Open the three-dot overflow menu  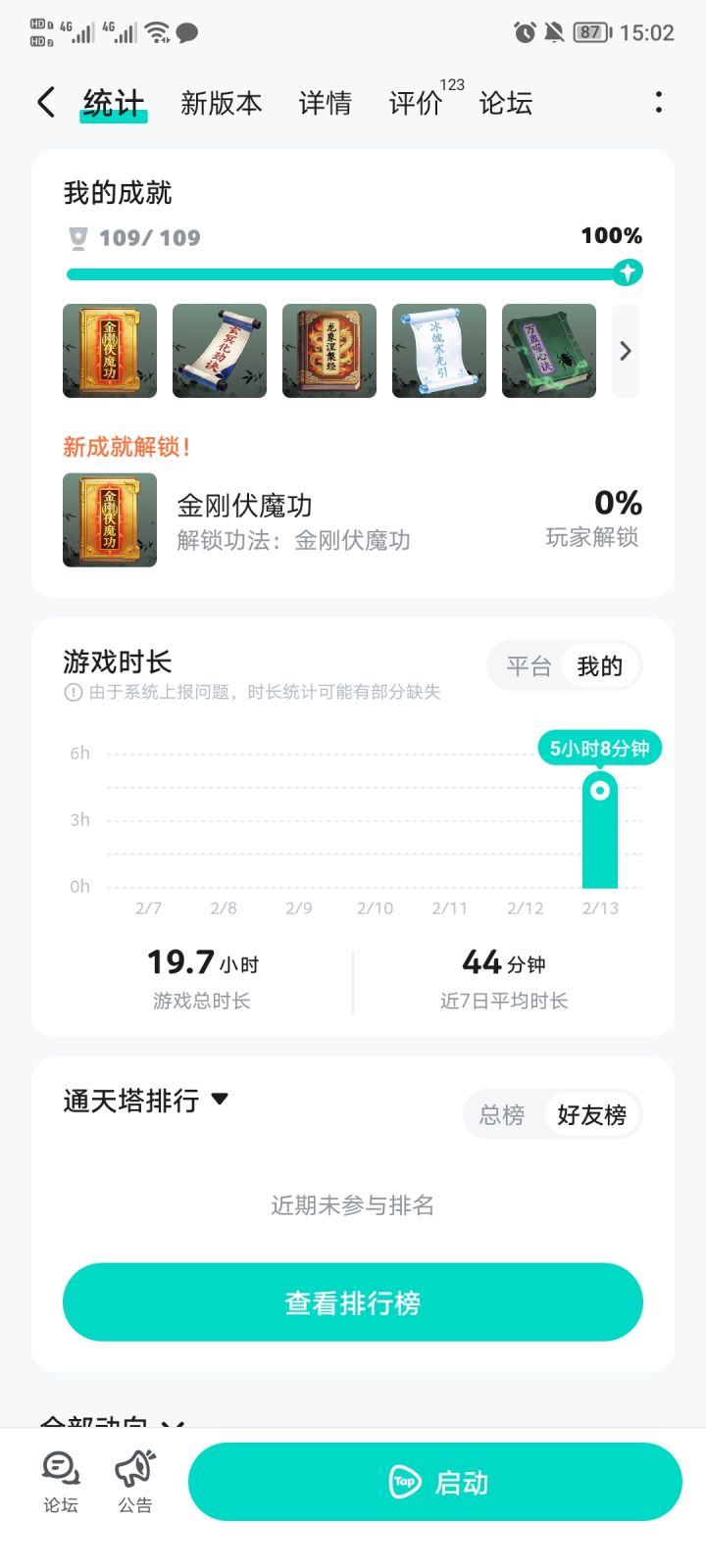click(657, 101)
